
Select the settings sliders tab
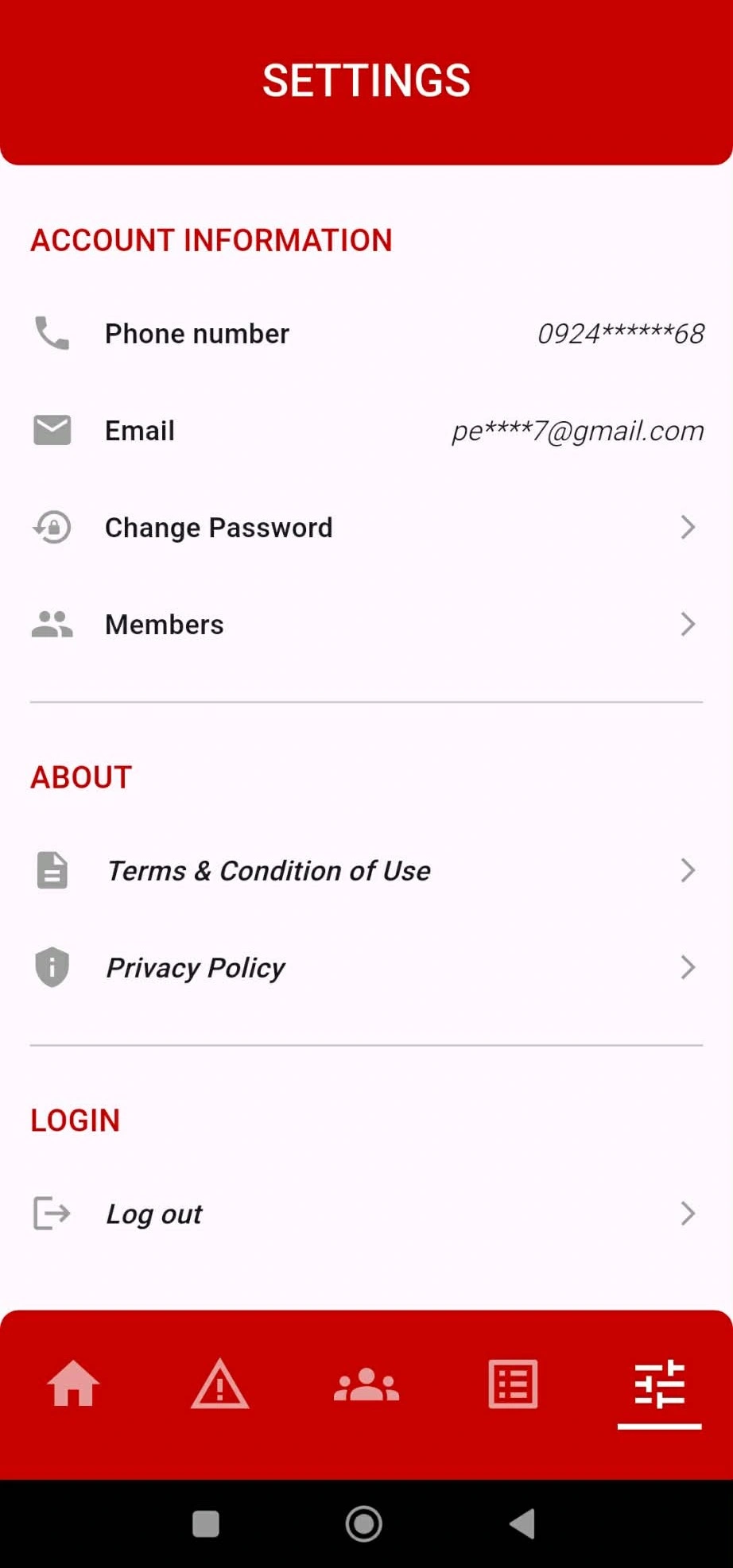659,1384
